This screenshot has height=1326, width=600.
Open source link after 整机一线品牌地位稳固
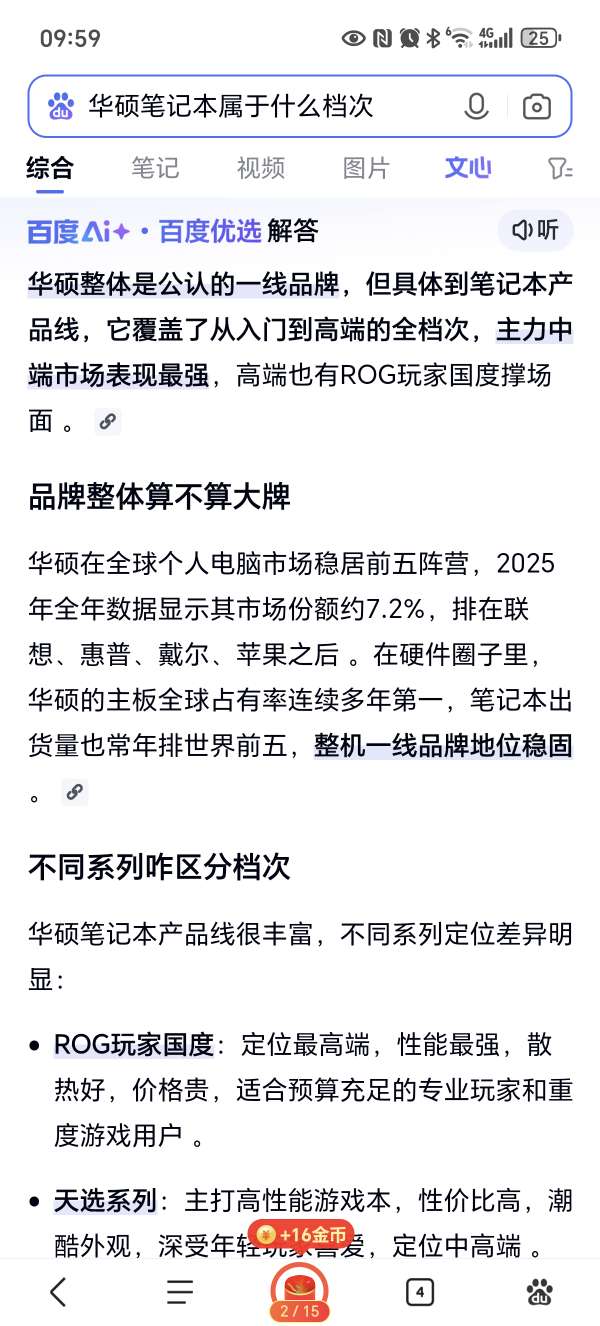point(74,793)
